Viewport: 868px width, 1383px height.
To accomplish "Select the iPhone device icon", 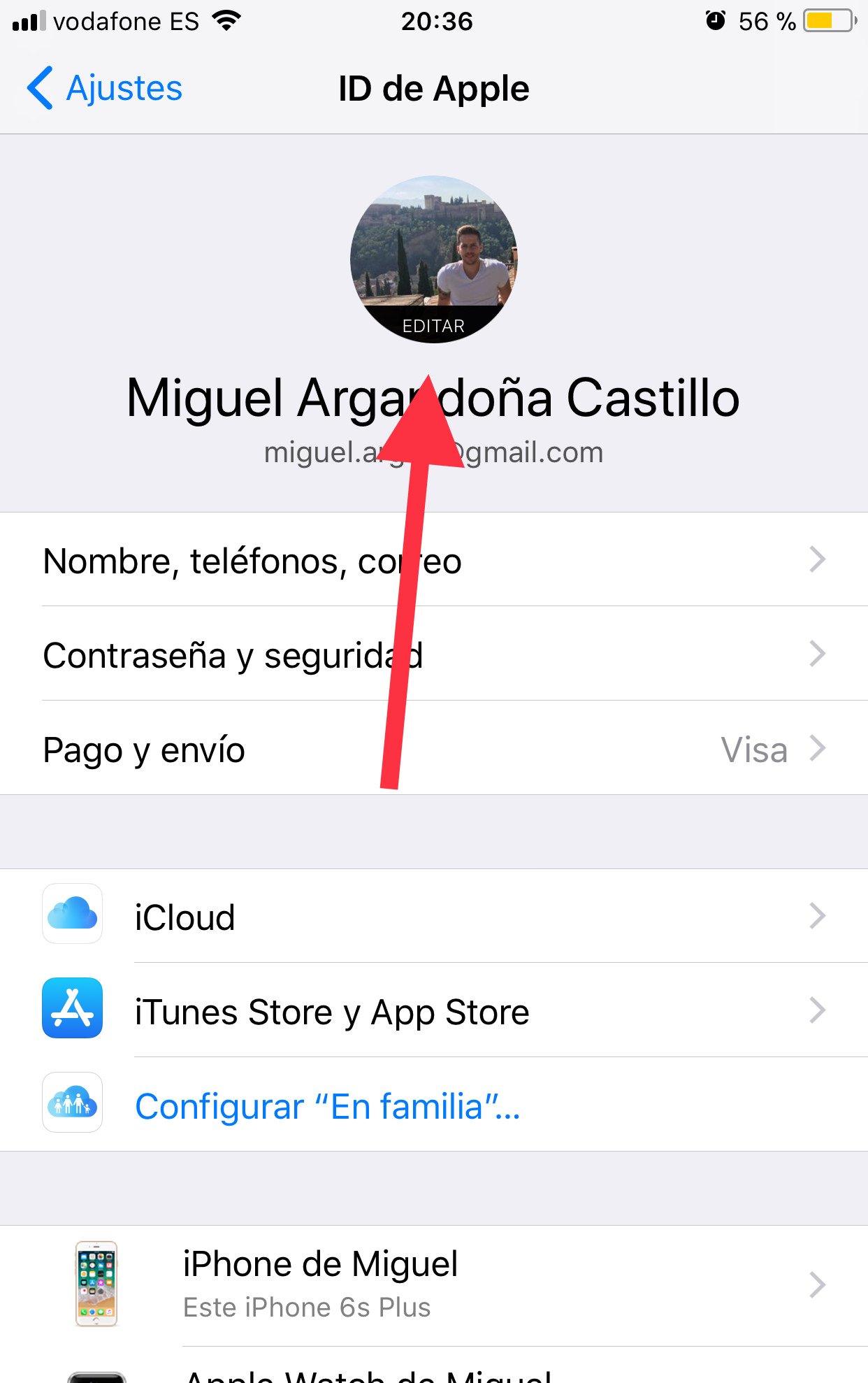I will (x=96, y=1284).
